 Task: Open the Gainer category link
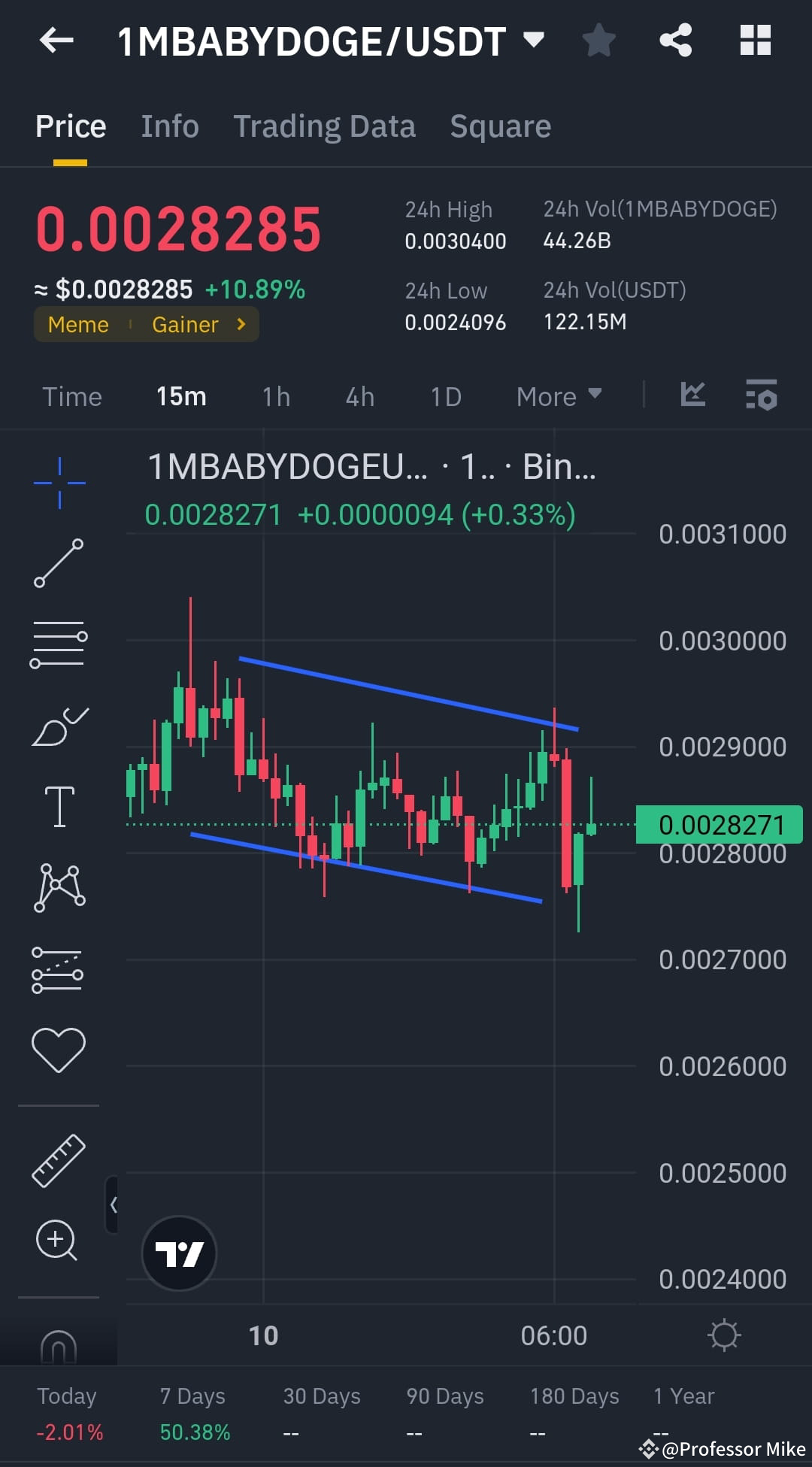[x=186, y=324]
